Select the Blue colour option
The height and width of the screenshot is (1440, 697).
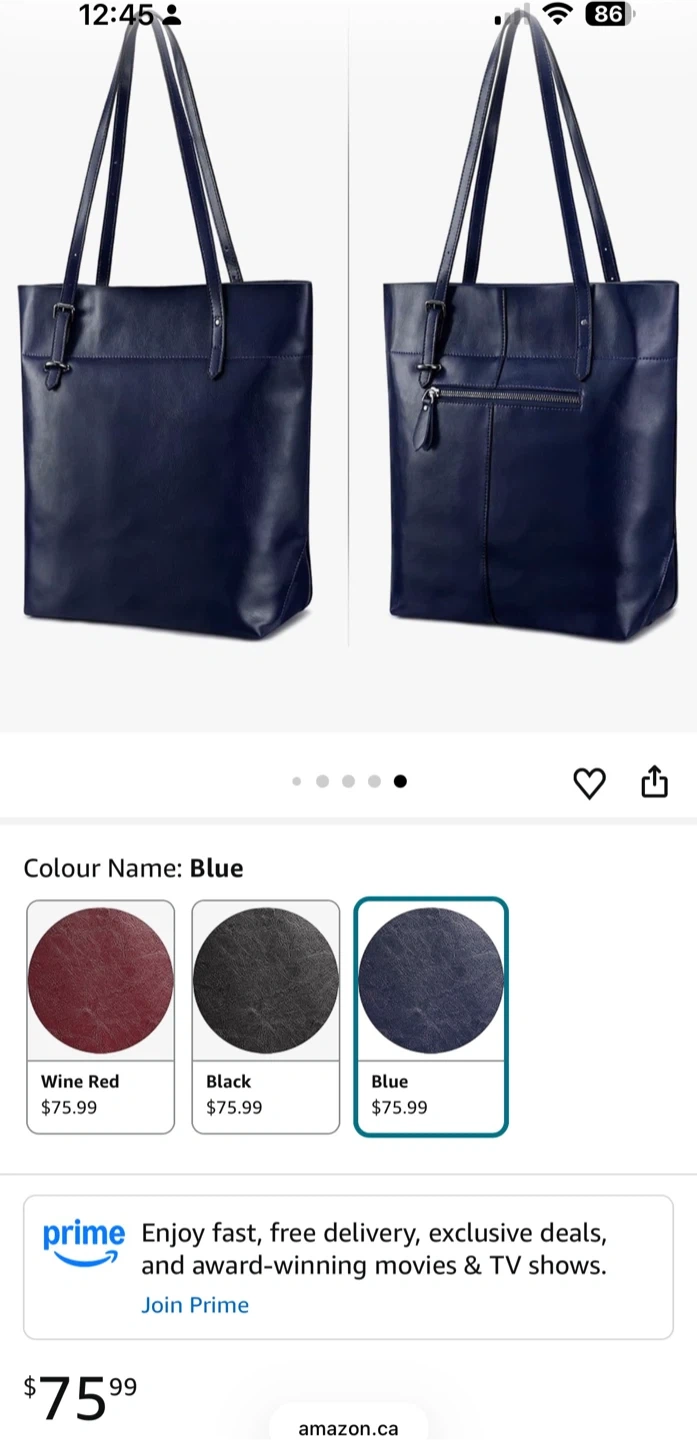(431, 1016)
